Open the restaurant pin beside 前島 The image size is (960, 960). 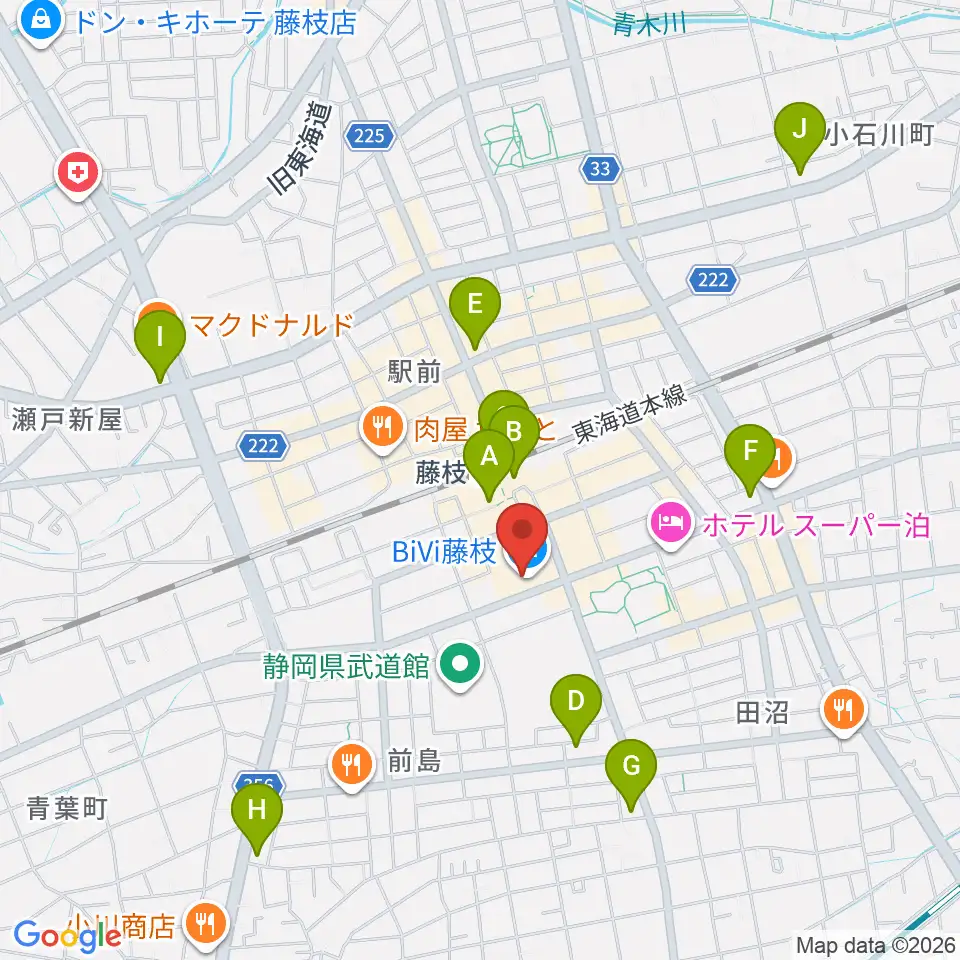(352, 766)
